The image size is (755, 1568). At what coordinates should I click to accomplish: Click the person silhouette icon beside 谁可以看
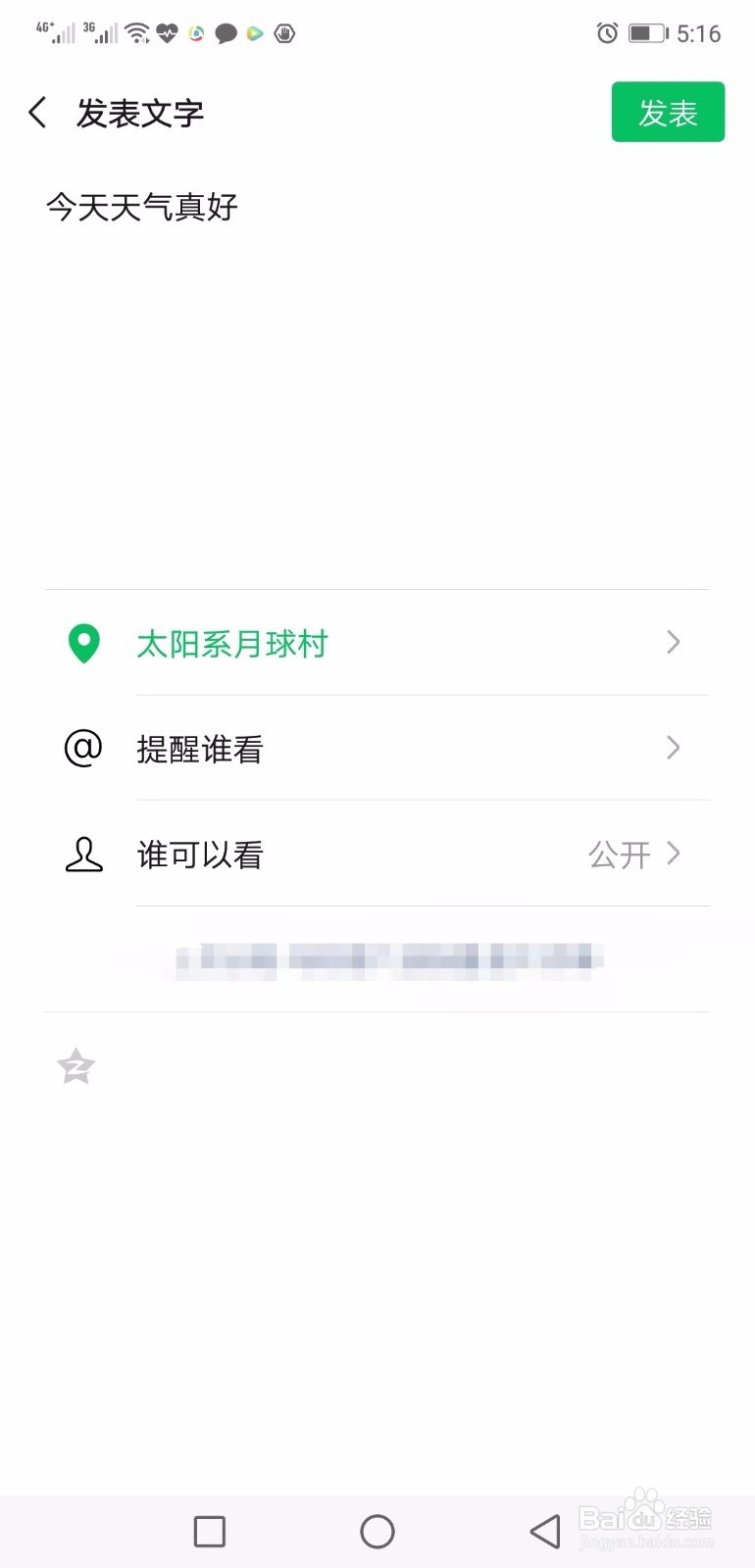[x=83, y=854]
